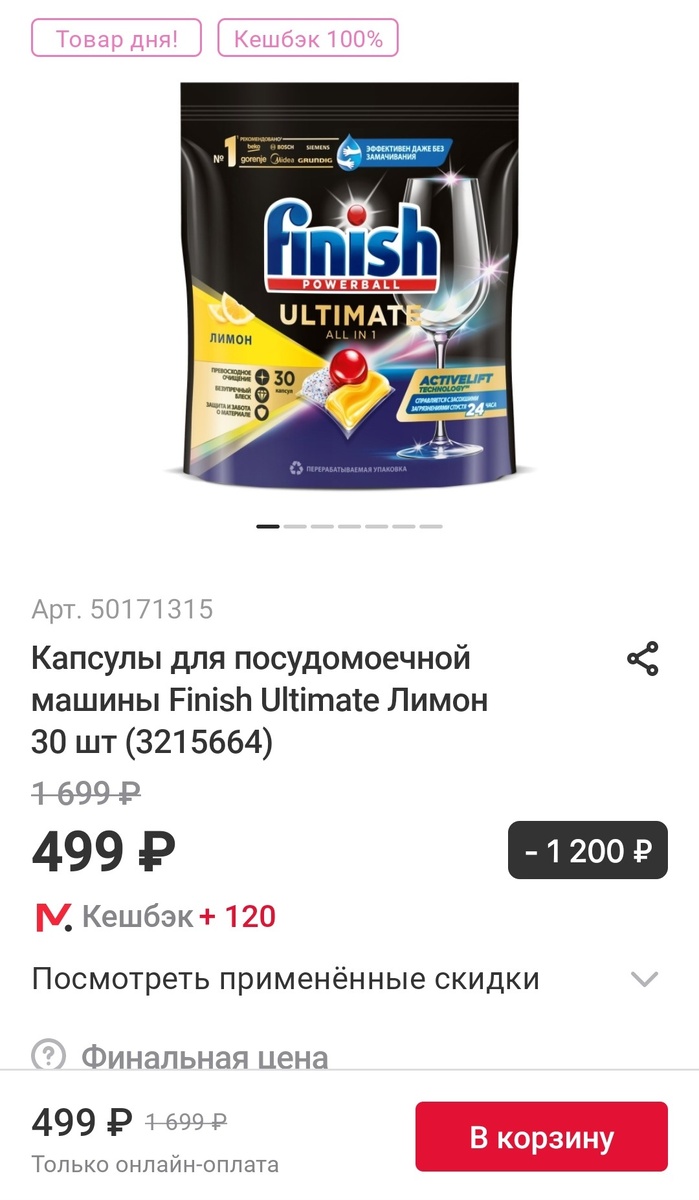Image resolution: width=699 pixels, height=1200 pixels.
Task: Open the Финальная цена question mark hint
Action: [x=48, y=1055]
